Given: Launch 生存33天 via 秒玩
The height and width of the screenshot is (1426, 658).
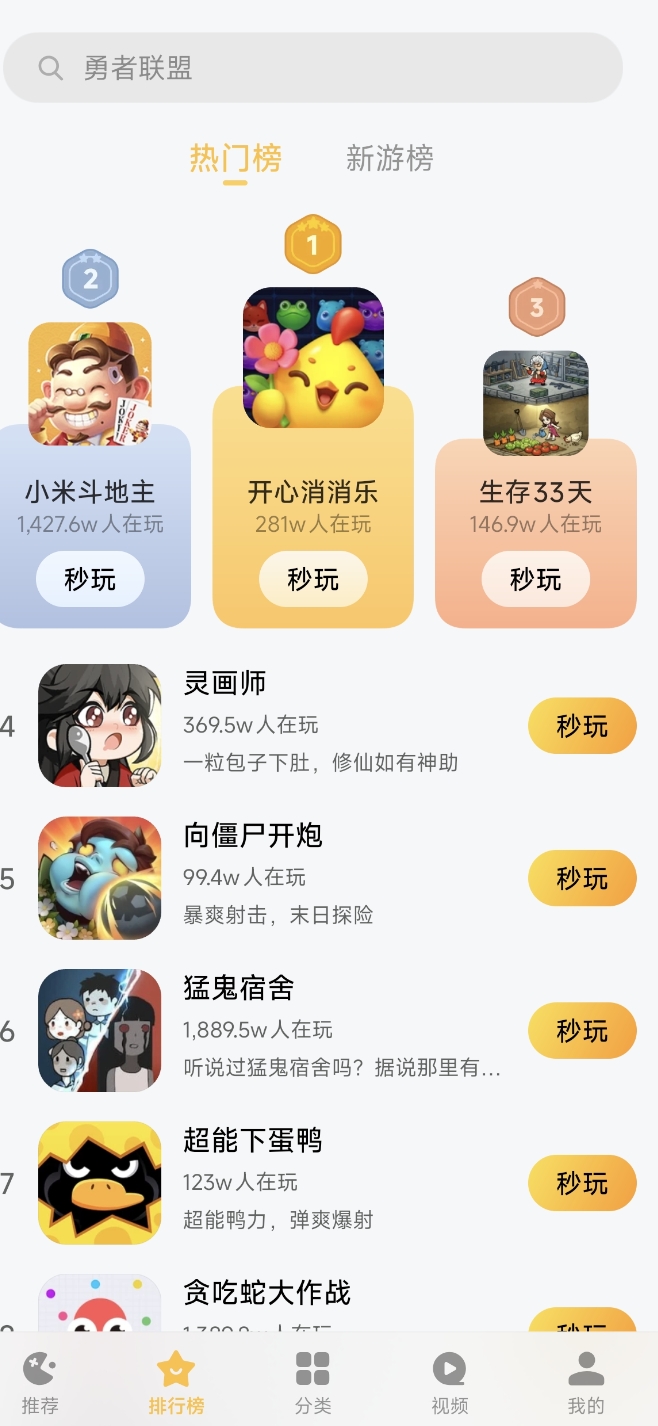Looking at the screenshot, I should (x=536, y=580).
